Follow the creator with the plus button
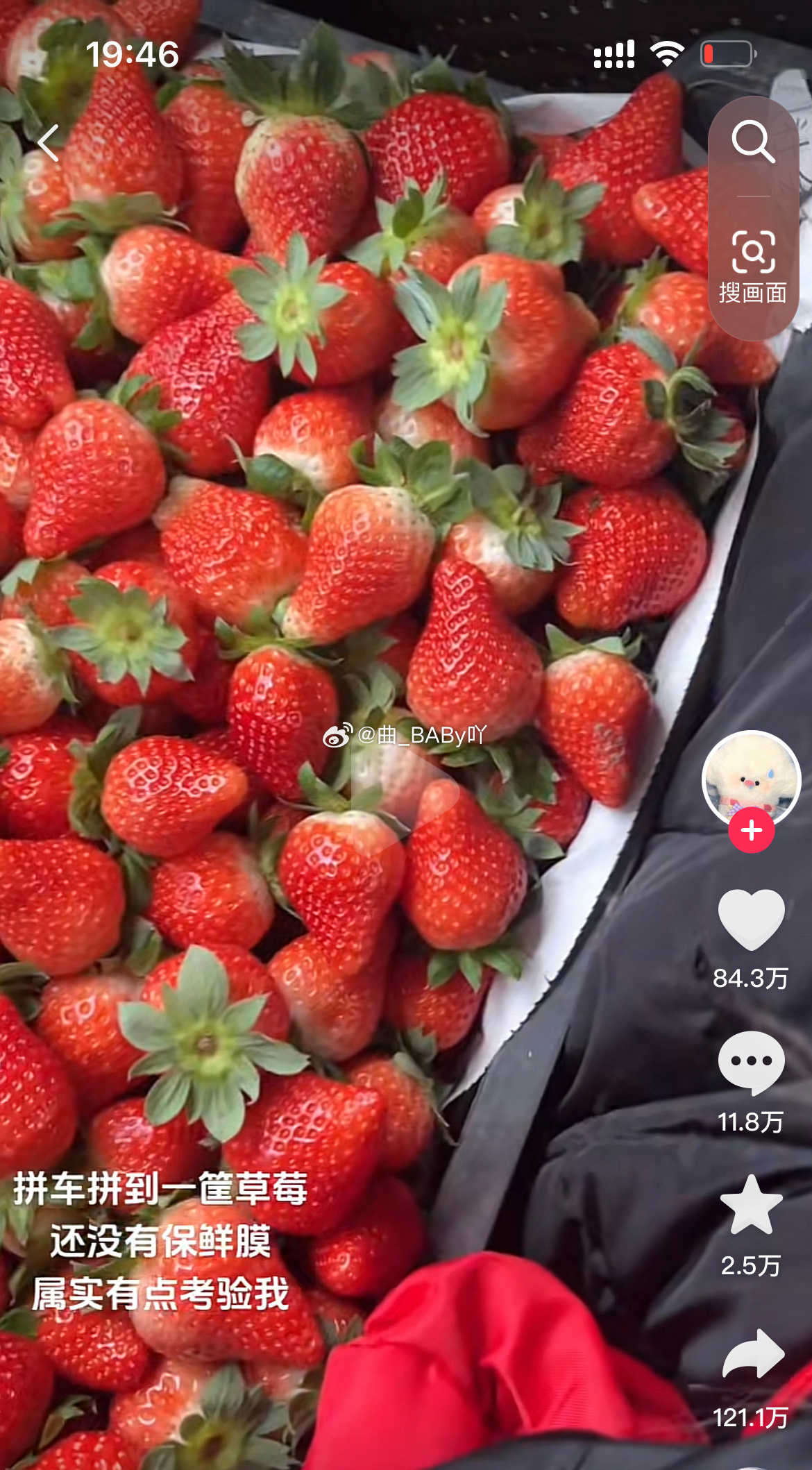The height and width of the screenshot is (1470, 812). 752,830
